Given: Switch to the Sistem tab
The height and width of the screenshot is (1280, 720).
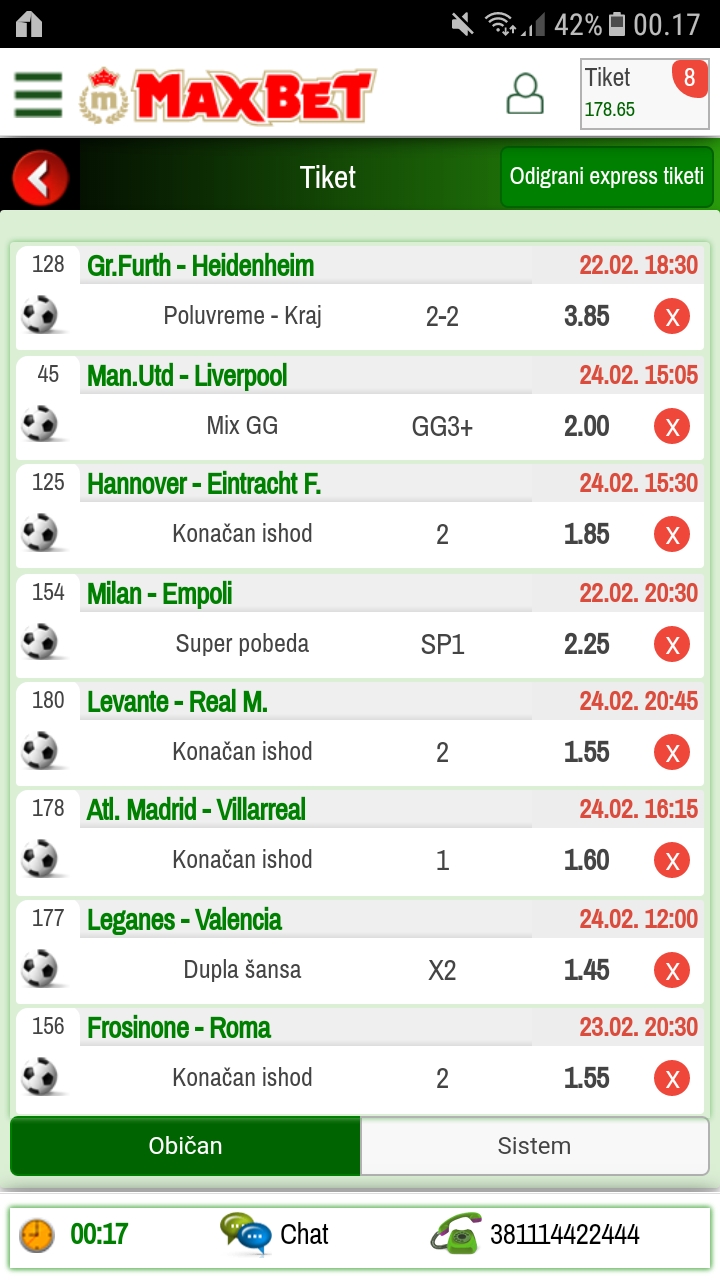Looking at the screenshot, I should [x=534, y=1146].
